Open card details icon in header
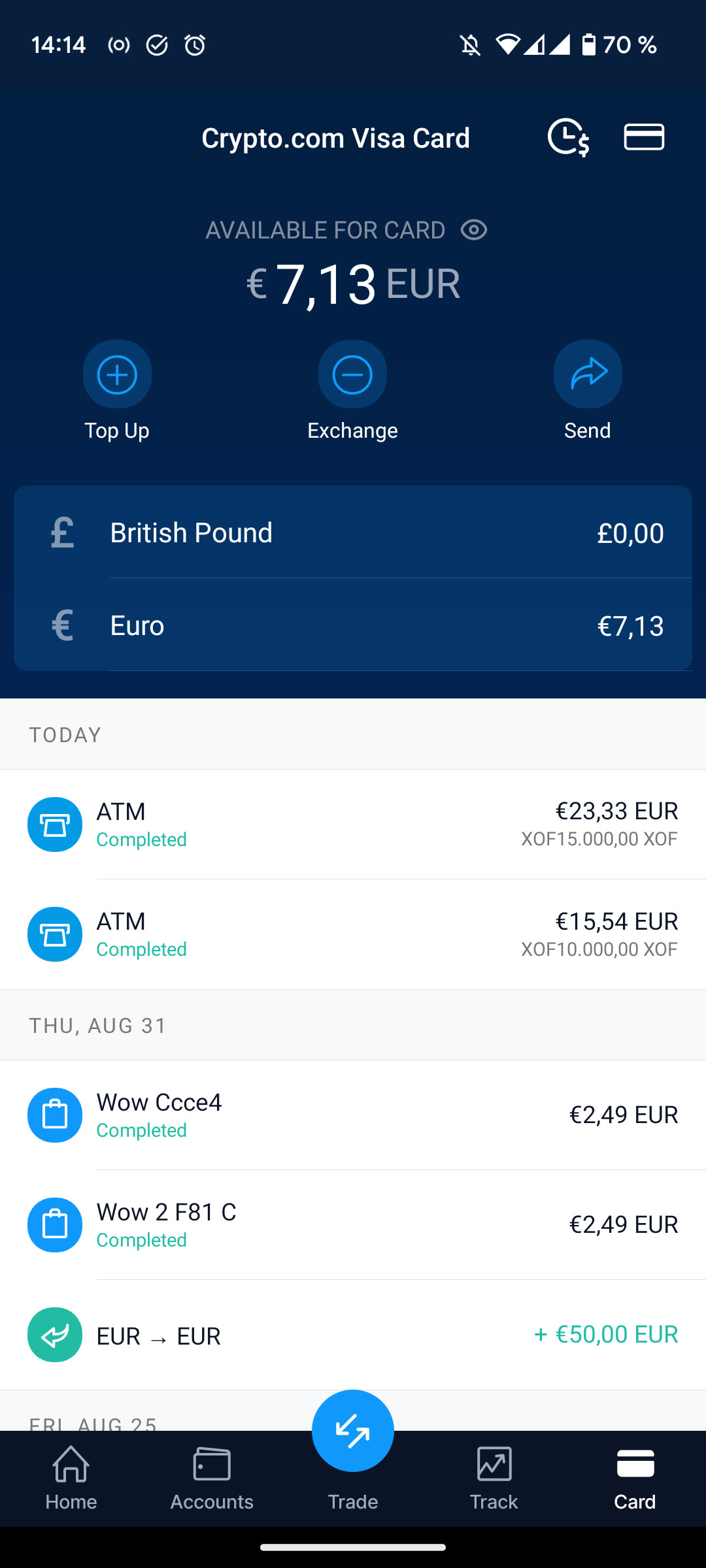The width and height of the screenshot is (706, 1568). click(644, 137)
